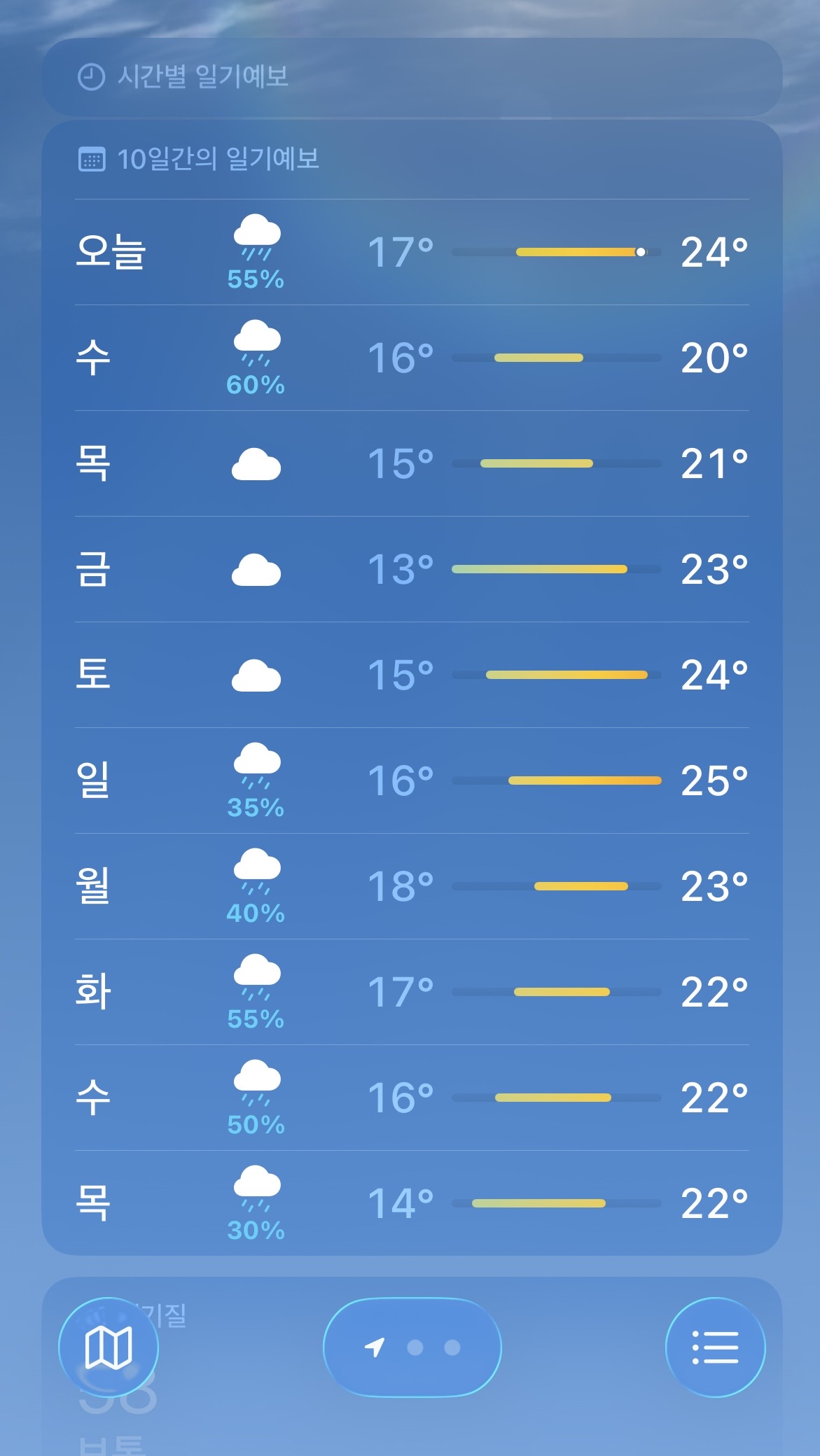
Task: Open the 일 row with 35% rain
Action: tap(412, 780)
